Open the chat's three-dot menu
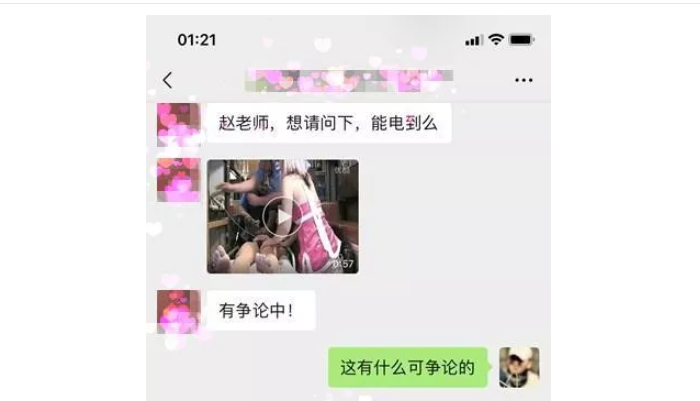 pos(524,80)
